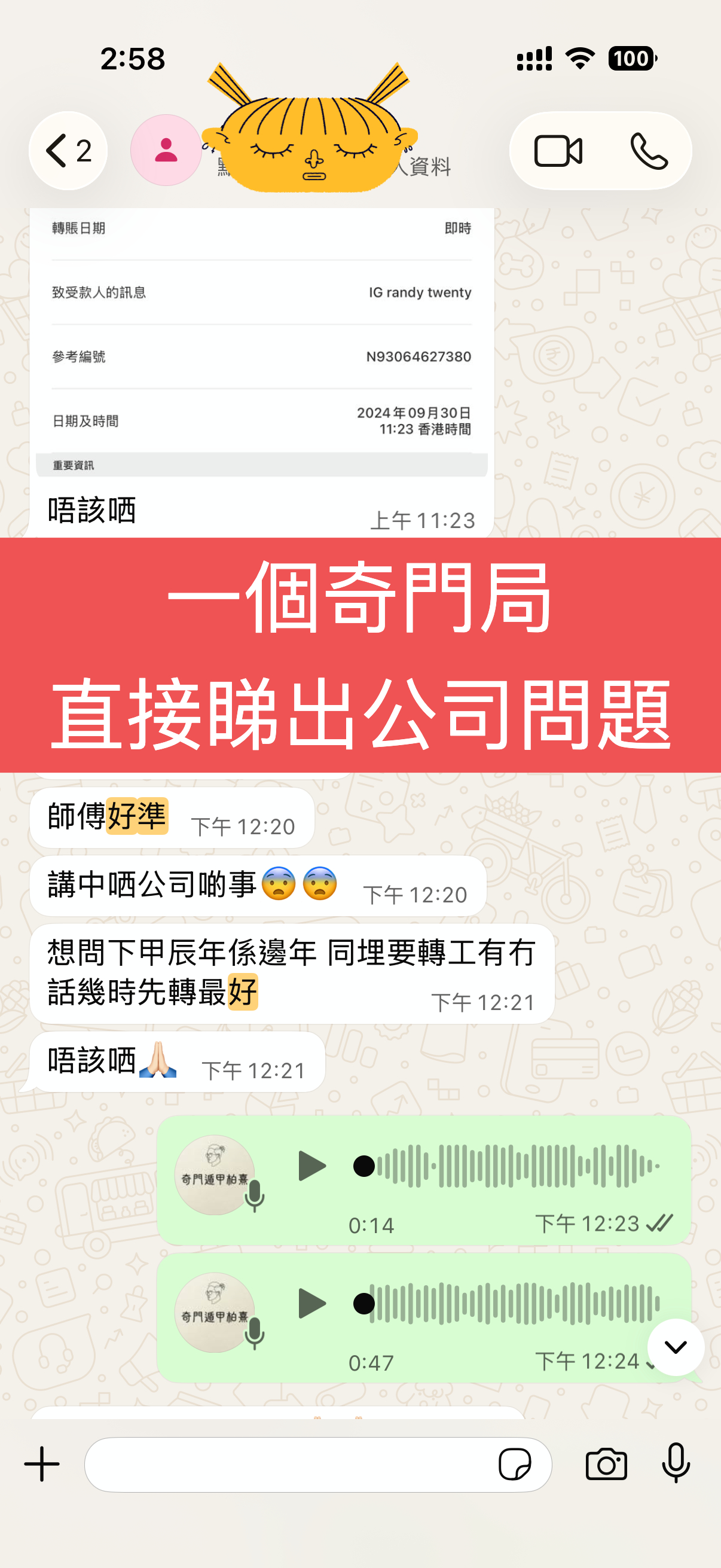The height and width of the screenshot is (1568, 721).
Task: Open the sticker picker
Action: coord(515,1464)
